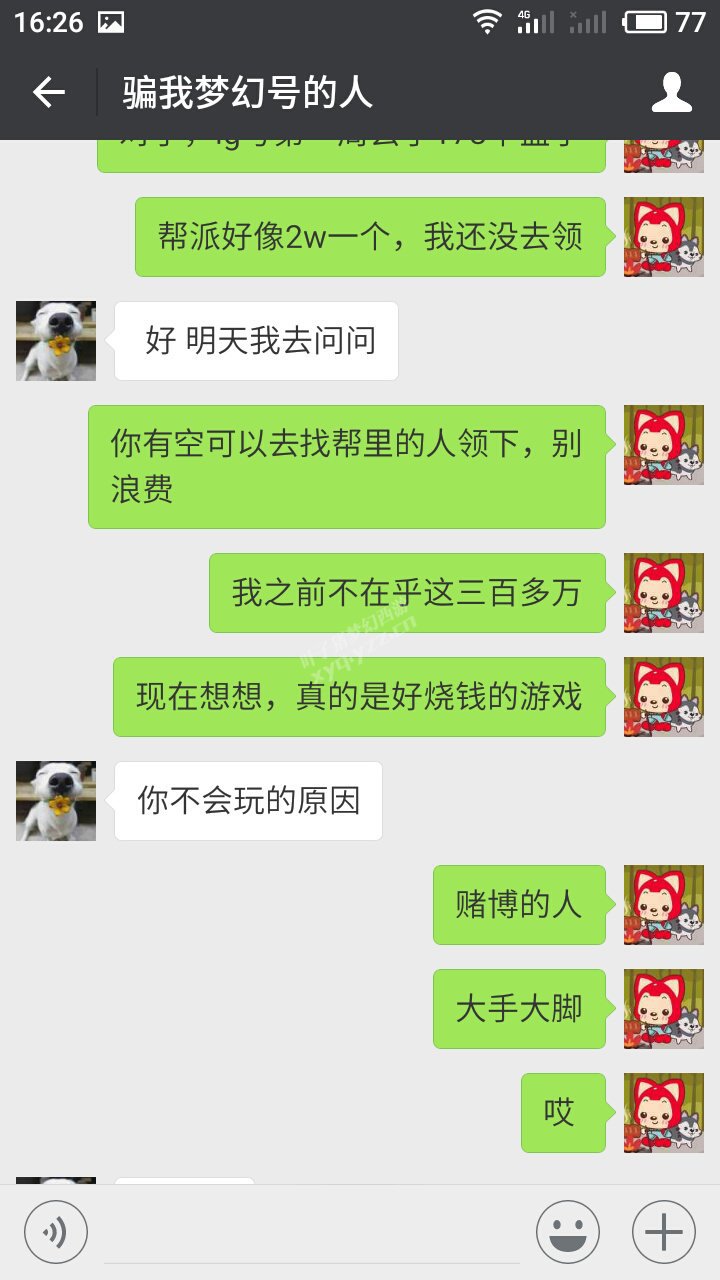The height and width of the screenshot is (1280, 720).
Task: Switch to voice message input
Action: click(56, 1231)
